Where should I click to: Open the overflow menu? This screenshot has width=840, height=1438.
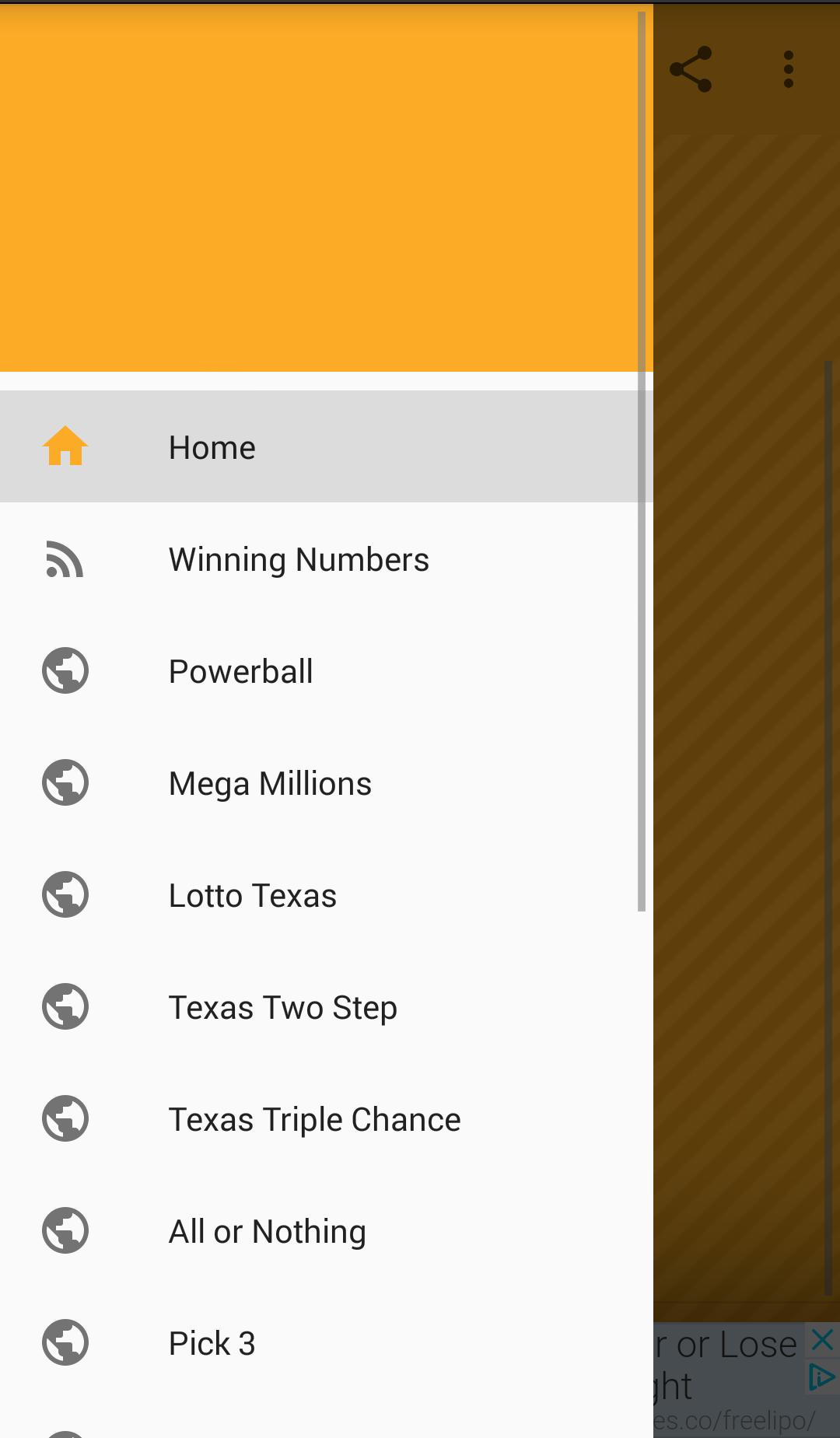[x=789, y=69]
